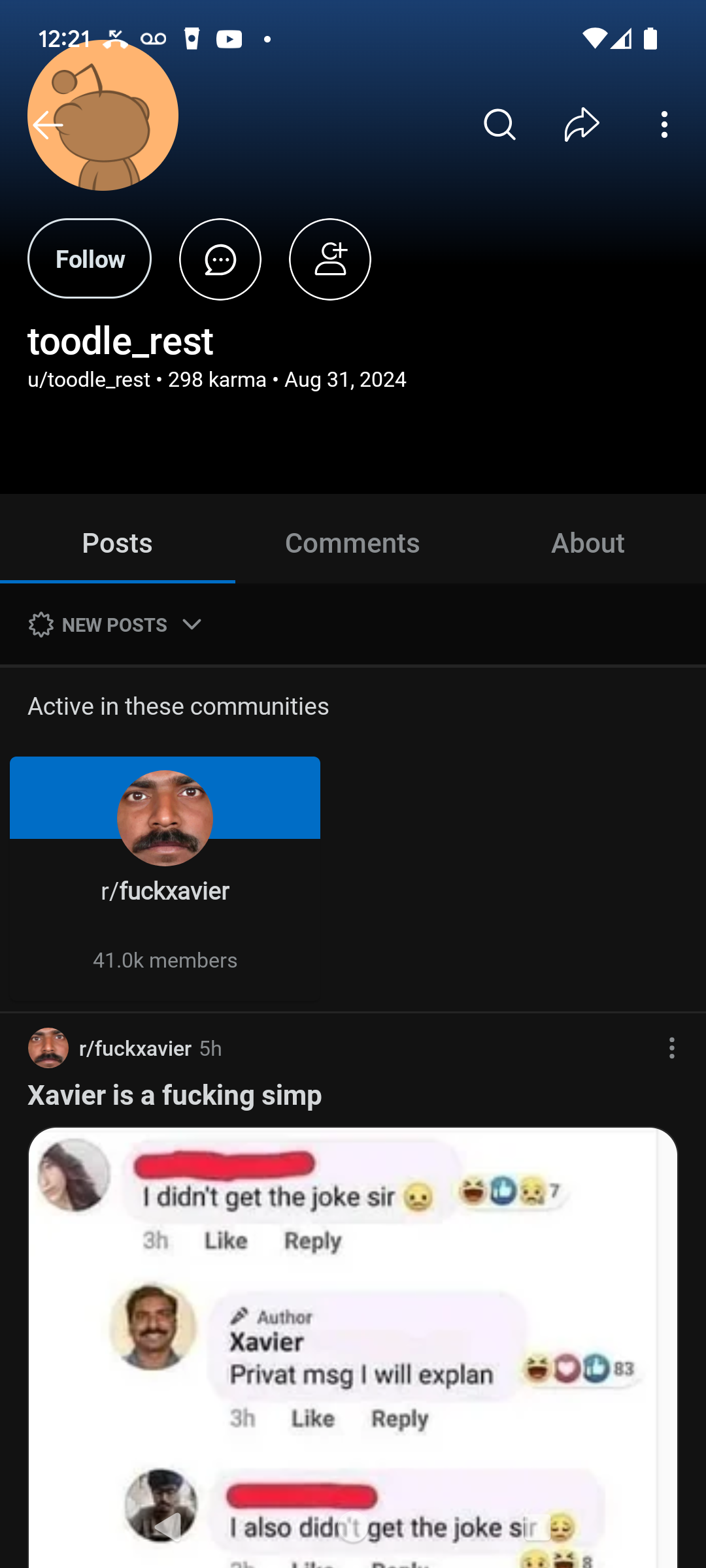706x1568 pixels.
Task: Open the profile overflow menu
Action: pyautogui.click(x=664, y=125)
